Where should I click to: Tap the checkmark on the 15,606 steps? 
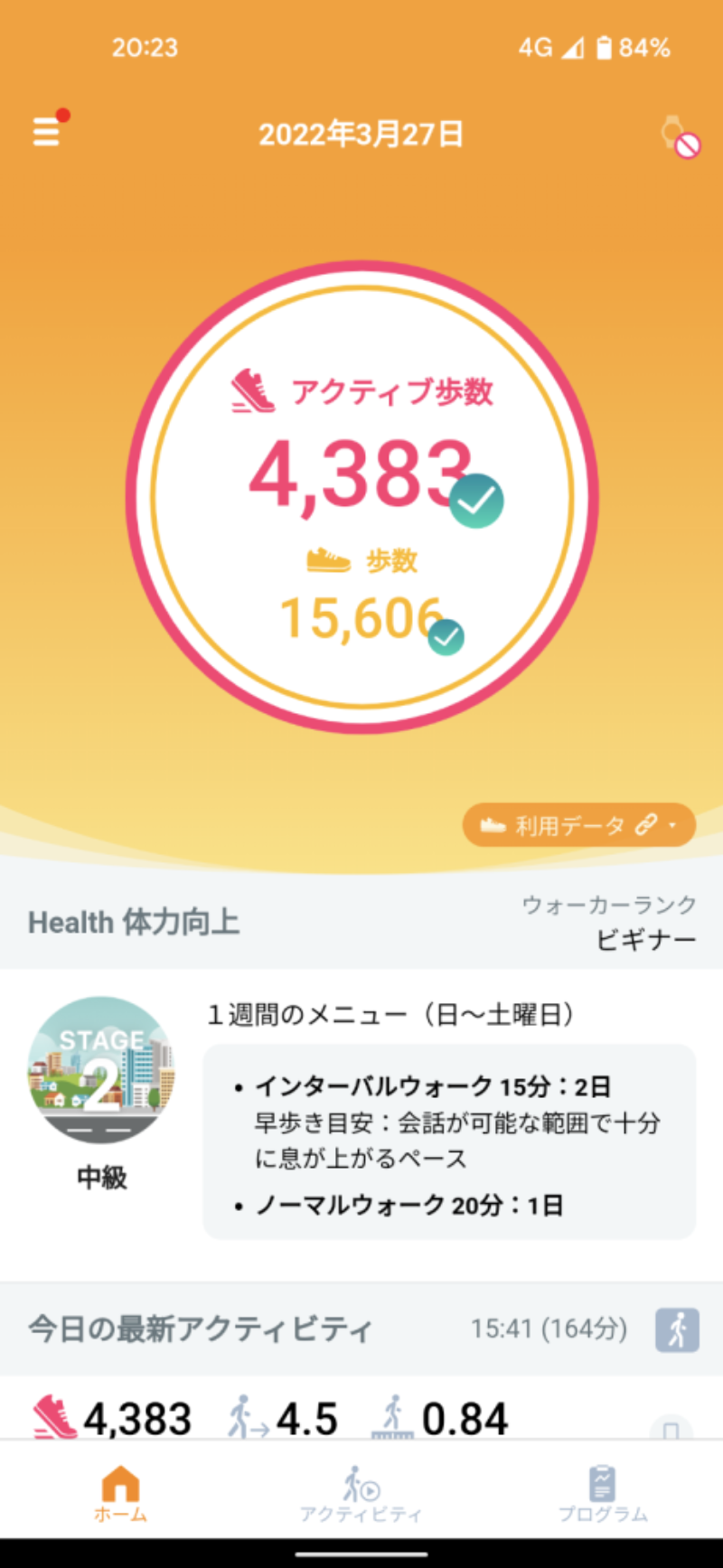click(x=445, y=636)
